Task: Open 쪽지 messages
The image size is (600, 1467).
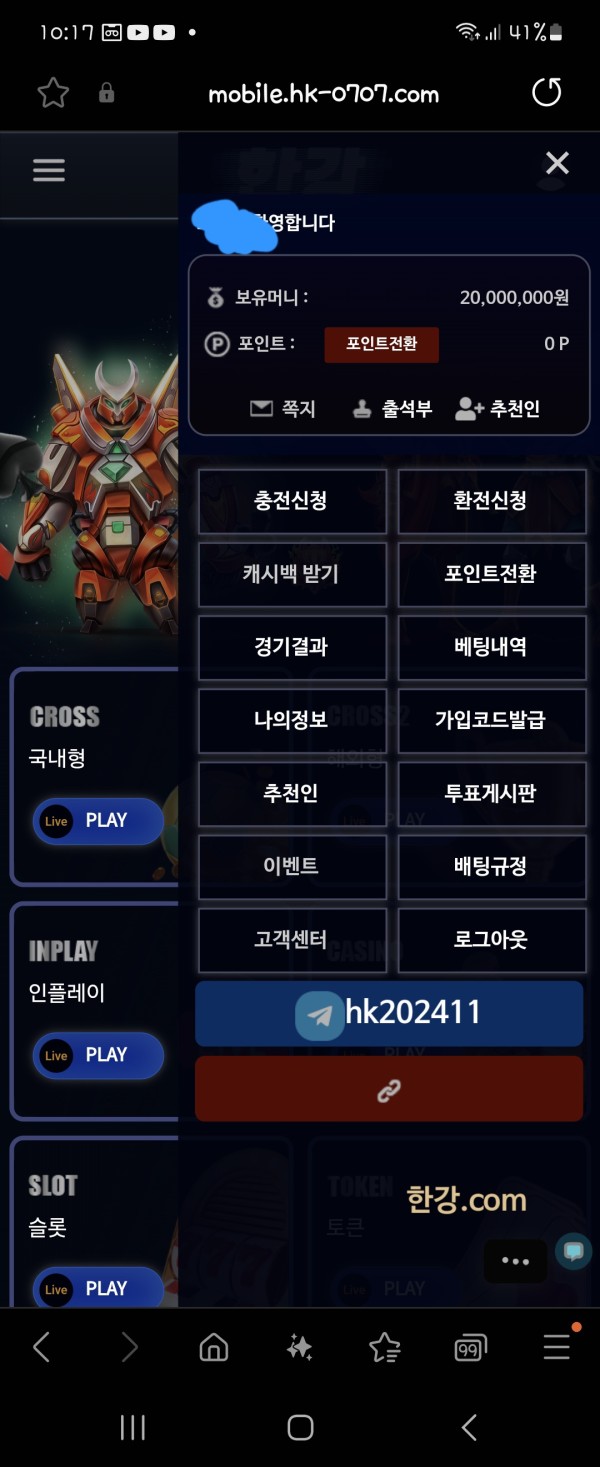Action: [x=283, y=408]
